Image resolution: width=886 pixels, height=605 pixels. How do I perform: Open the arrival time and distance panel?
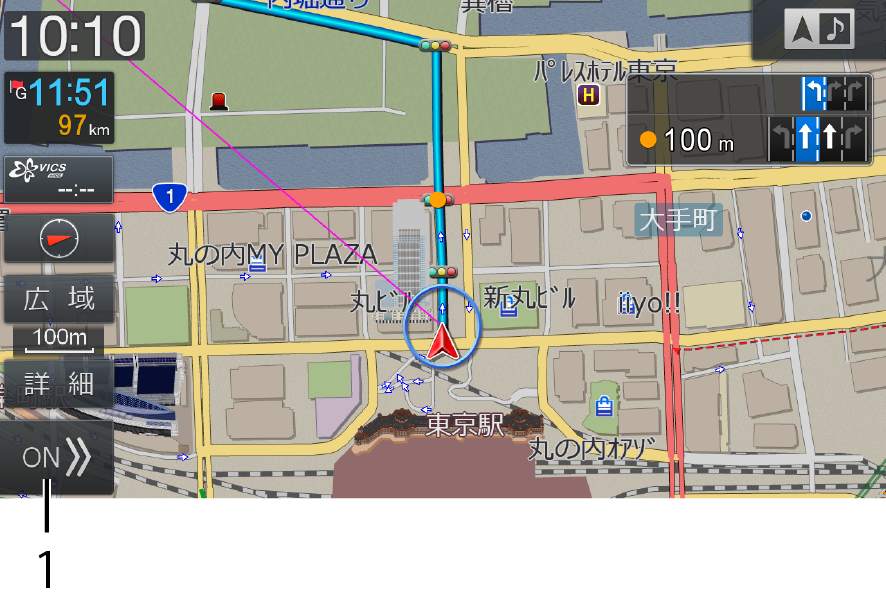(58, 108)
